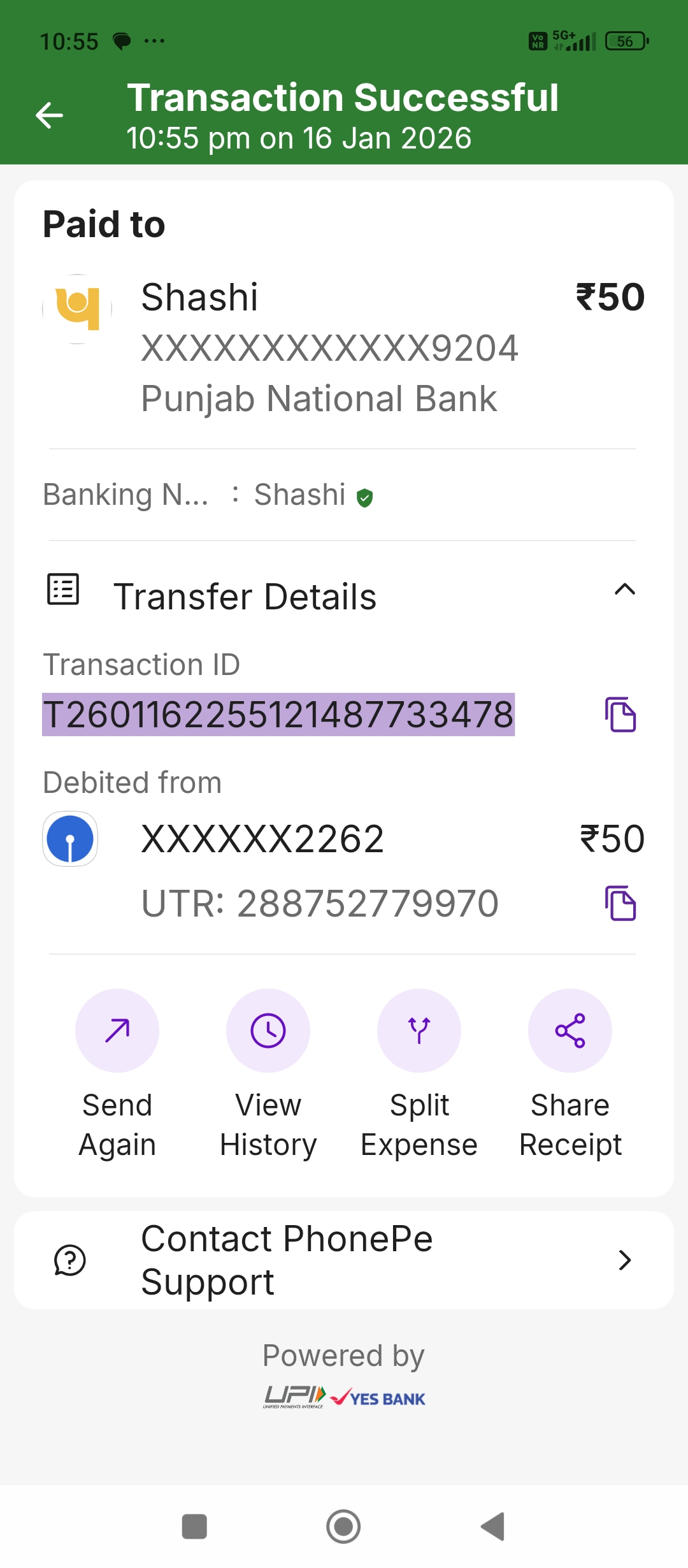This screenshot has width=688, height=1568.
Task: Copy the UTR number
Action: [x=620, y=903]
